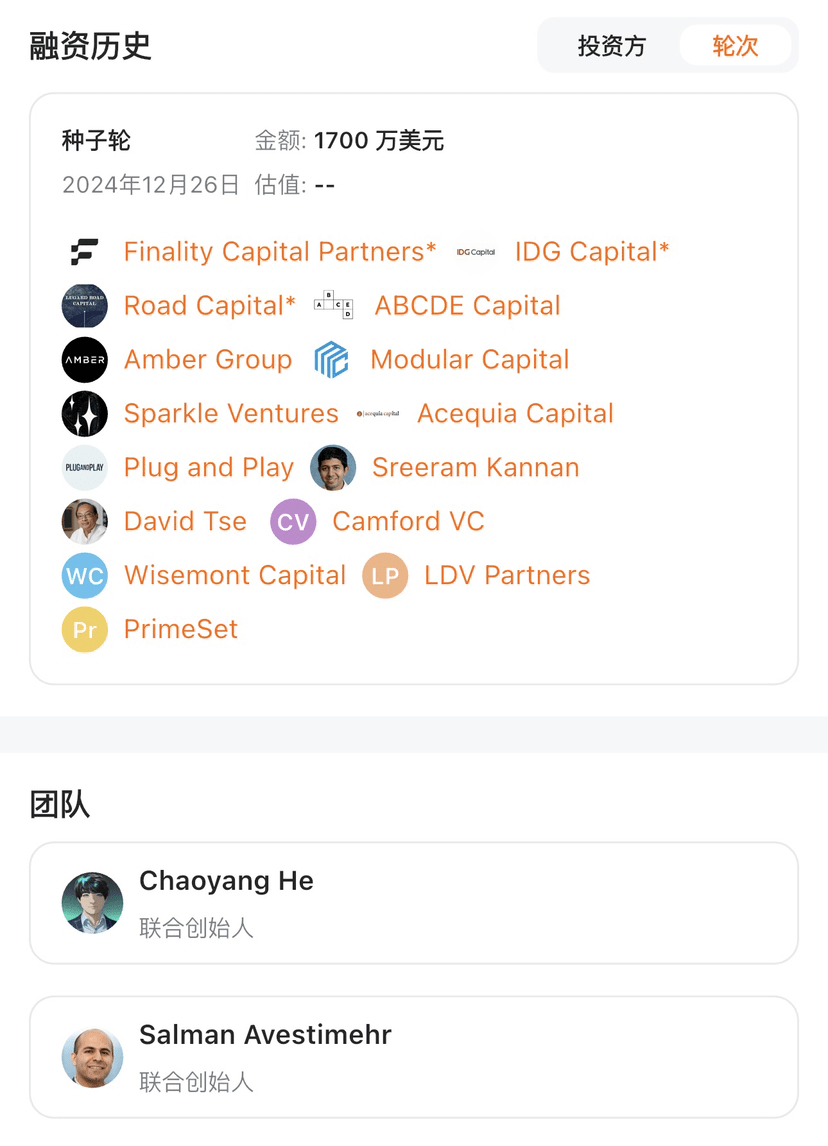Open Sparkle Ventures link
Viewport: 828px width, 1146px height.
230,414
